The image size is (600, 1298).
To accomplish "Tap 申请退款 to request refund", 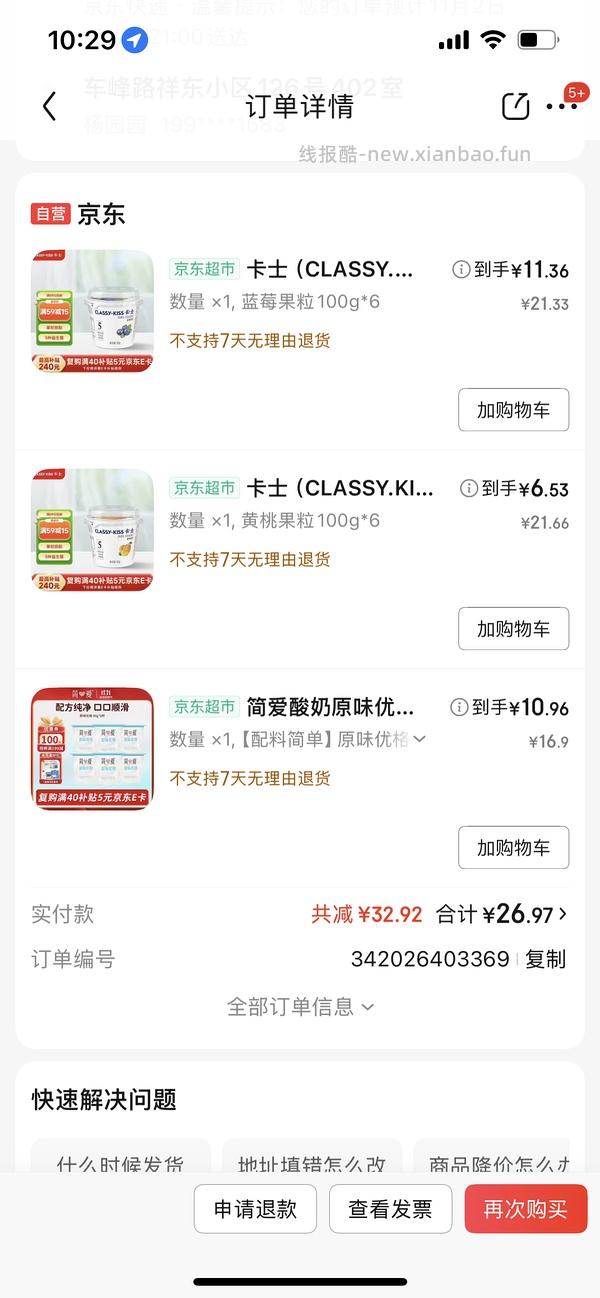I will point(255,1209).
